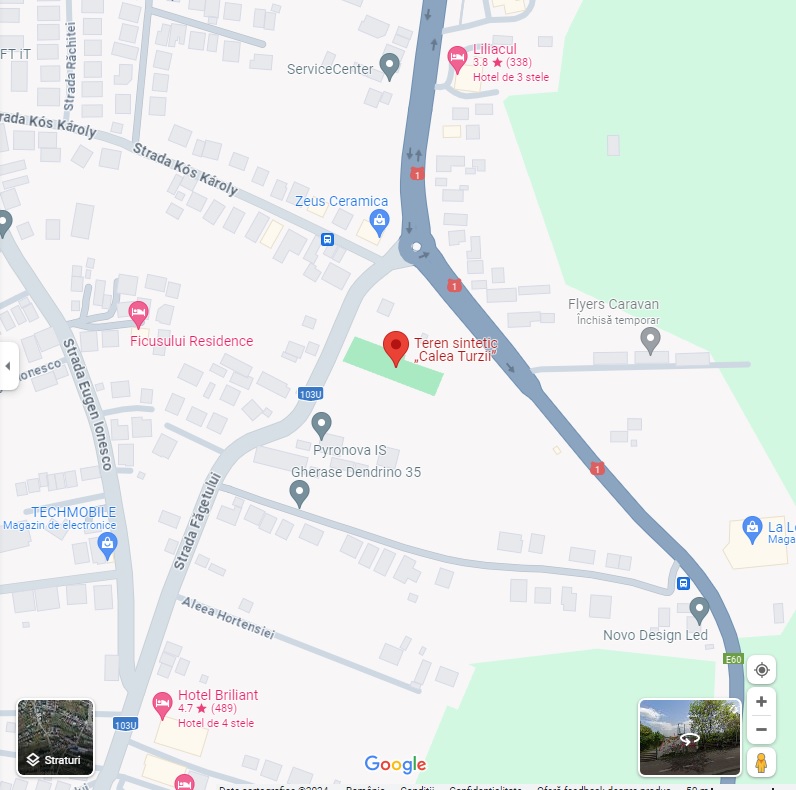Viewport: 796px width, 790px height.
Task: Open the Pyronova IS place pin
Action: (322, 425)
